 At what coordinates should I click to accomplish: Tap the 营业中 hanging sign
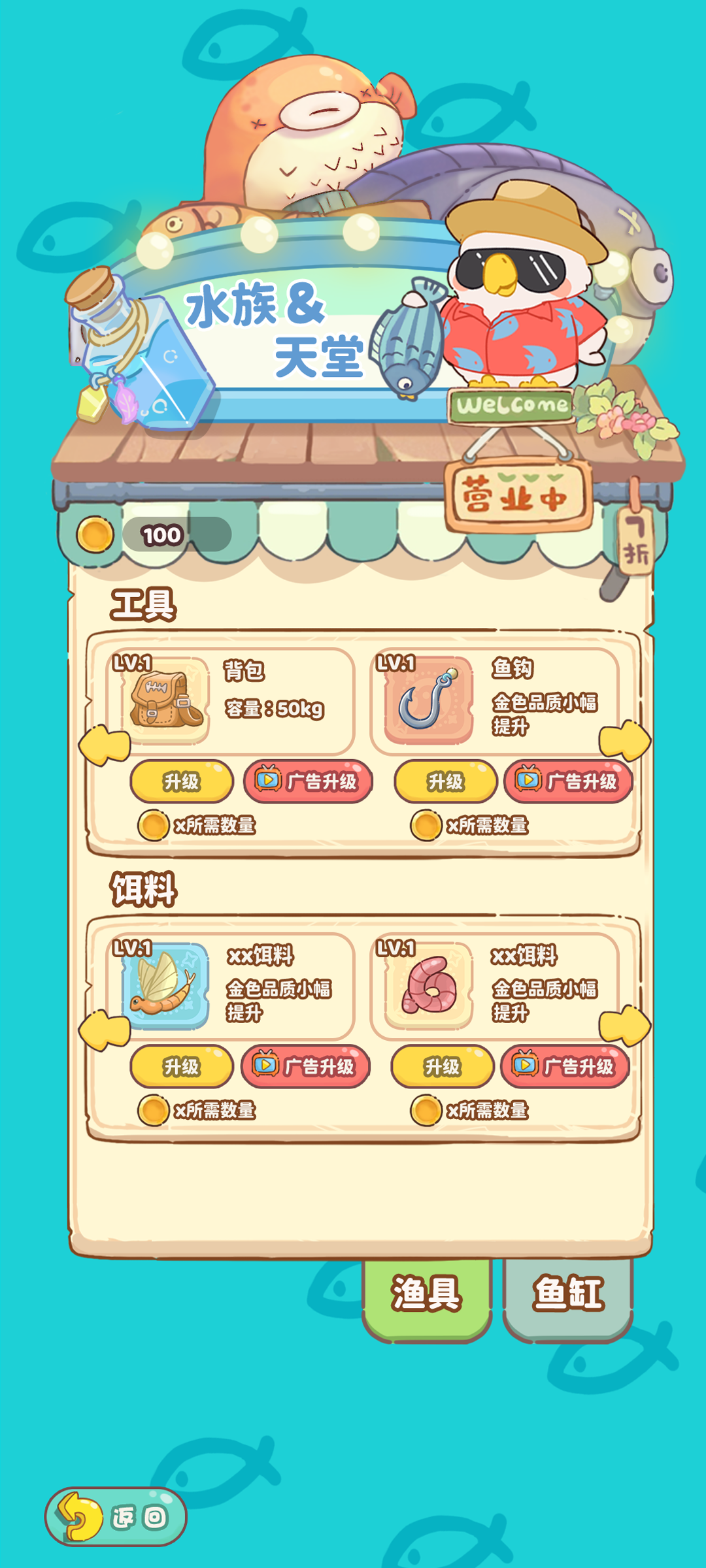(520, 497)
